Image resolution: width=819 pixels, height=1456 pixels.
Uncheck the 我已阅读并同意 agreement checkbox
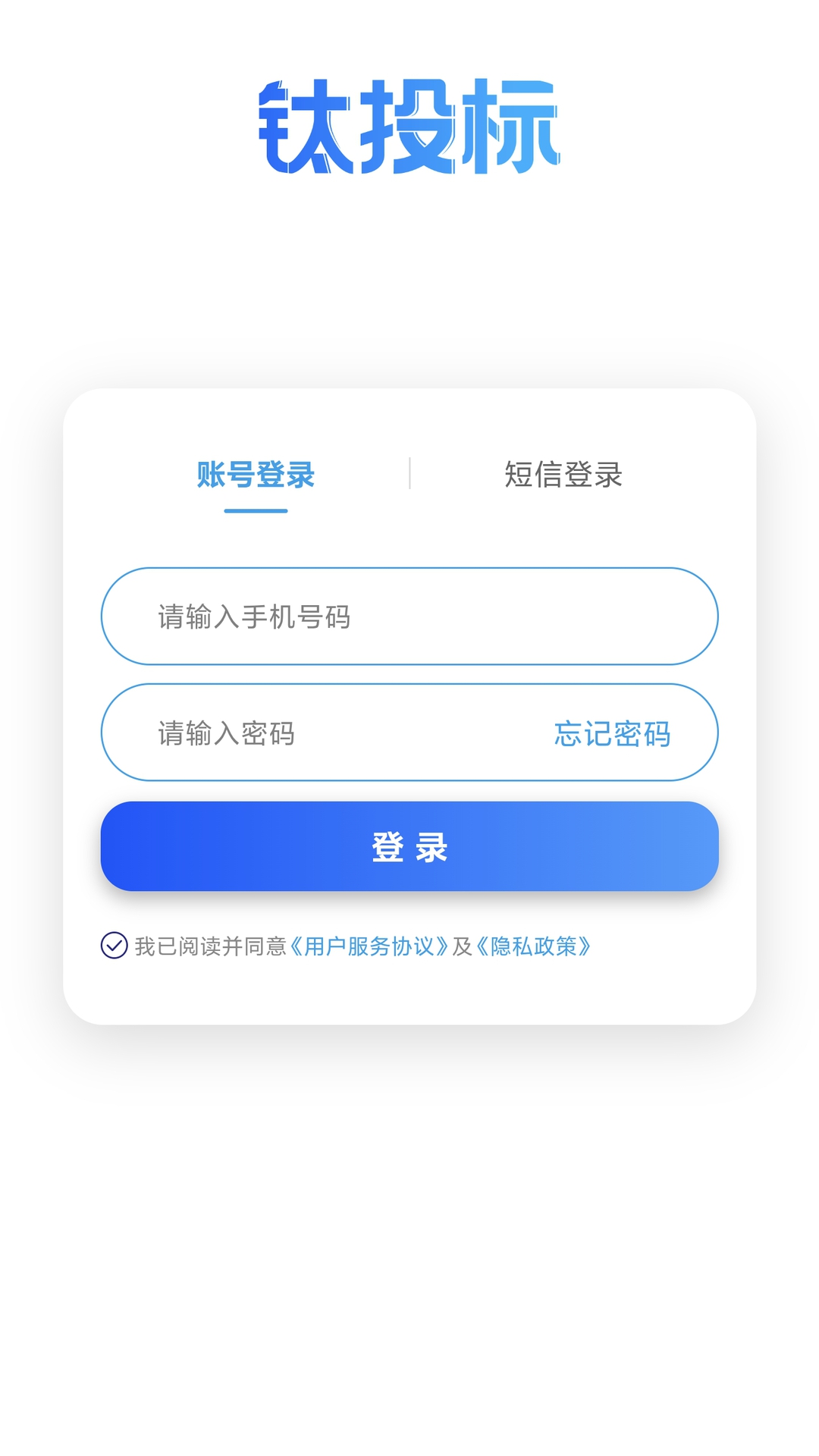[x=115, y=946]
